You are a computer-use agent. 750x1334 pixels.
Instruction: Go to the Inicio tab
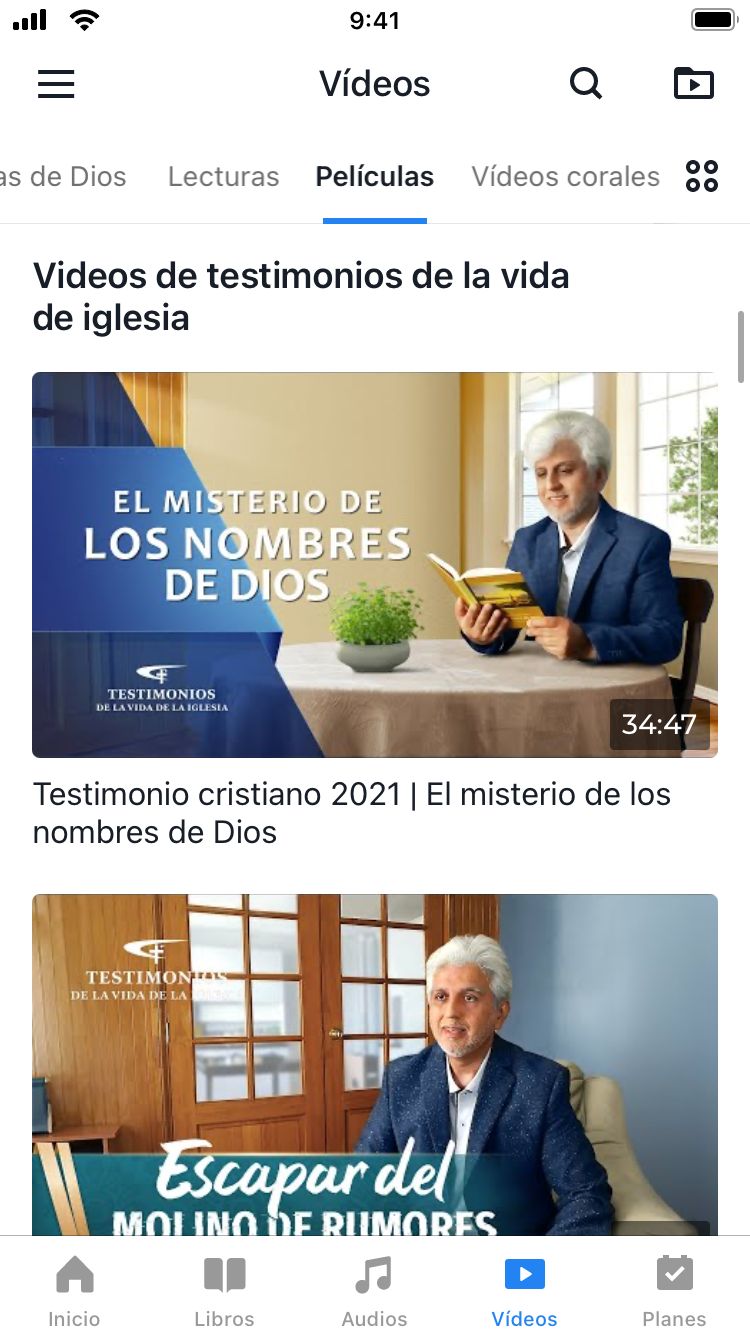75,1289
